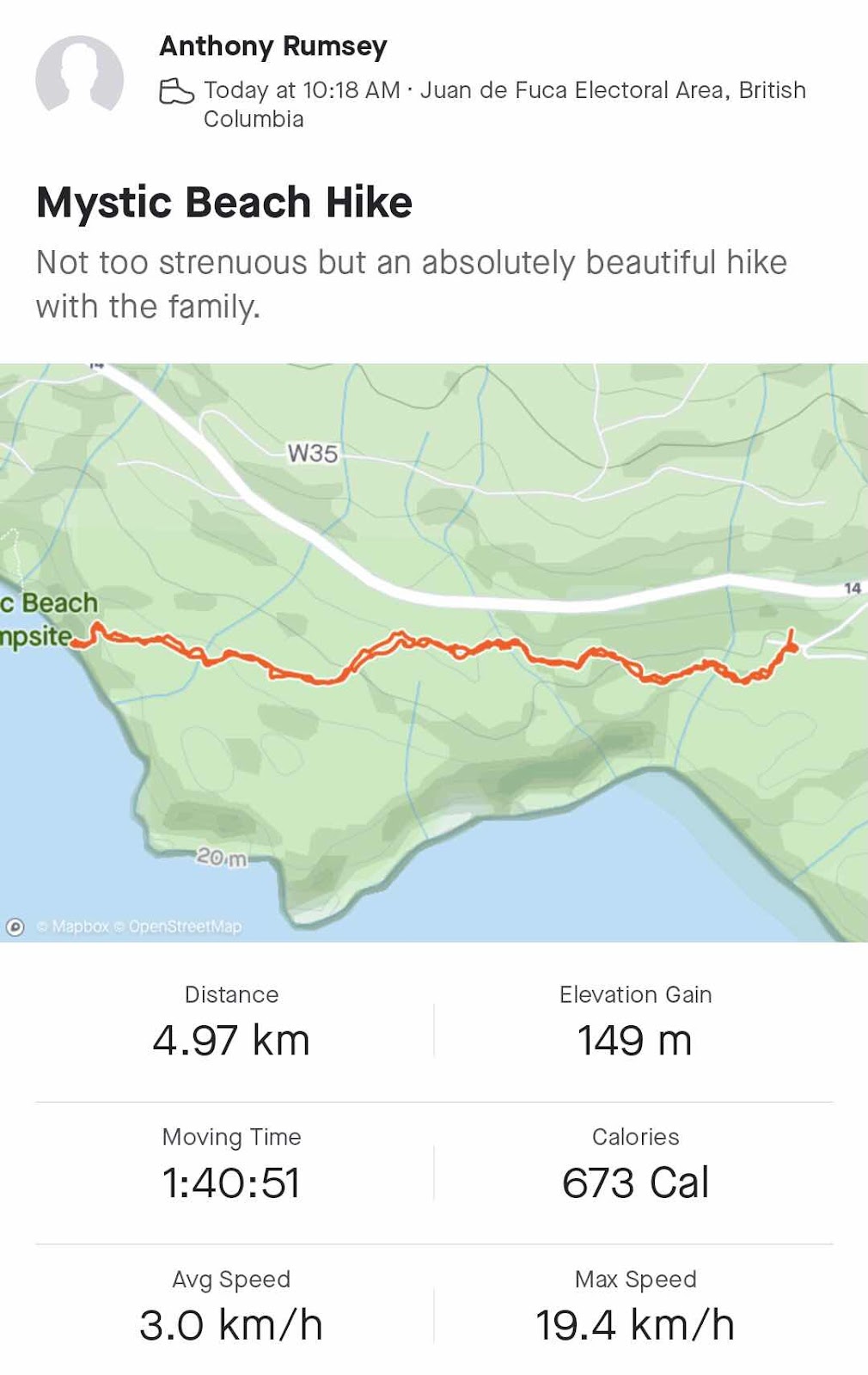
Task: Open the map attribution info icon
Action: click(x=15, y=926)
